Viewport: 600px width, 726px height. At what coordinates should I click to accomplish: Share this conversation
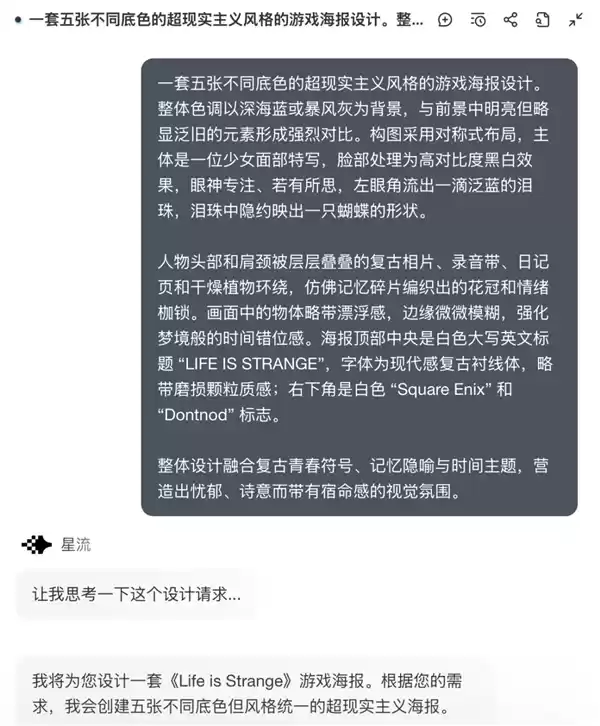[x=510, y=20]
